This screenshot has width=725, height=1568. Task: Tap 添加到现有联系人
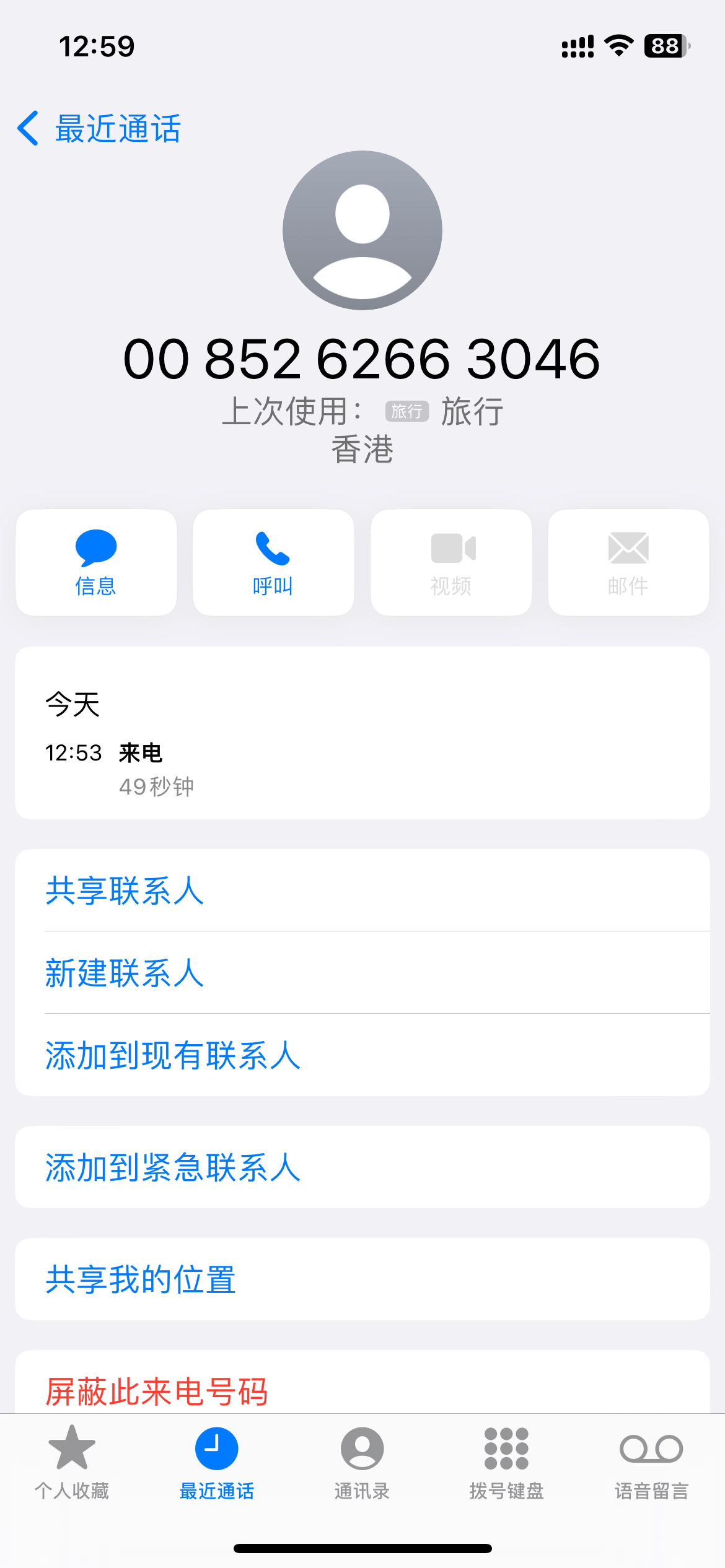pos(172,1055)
